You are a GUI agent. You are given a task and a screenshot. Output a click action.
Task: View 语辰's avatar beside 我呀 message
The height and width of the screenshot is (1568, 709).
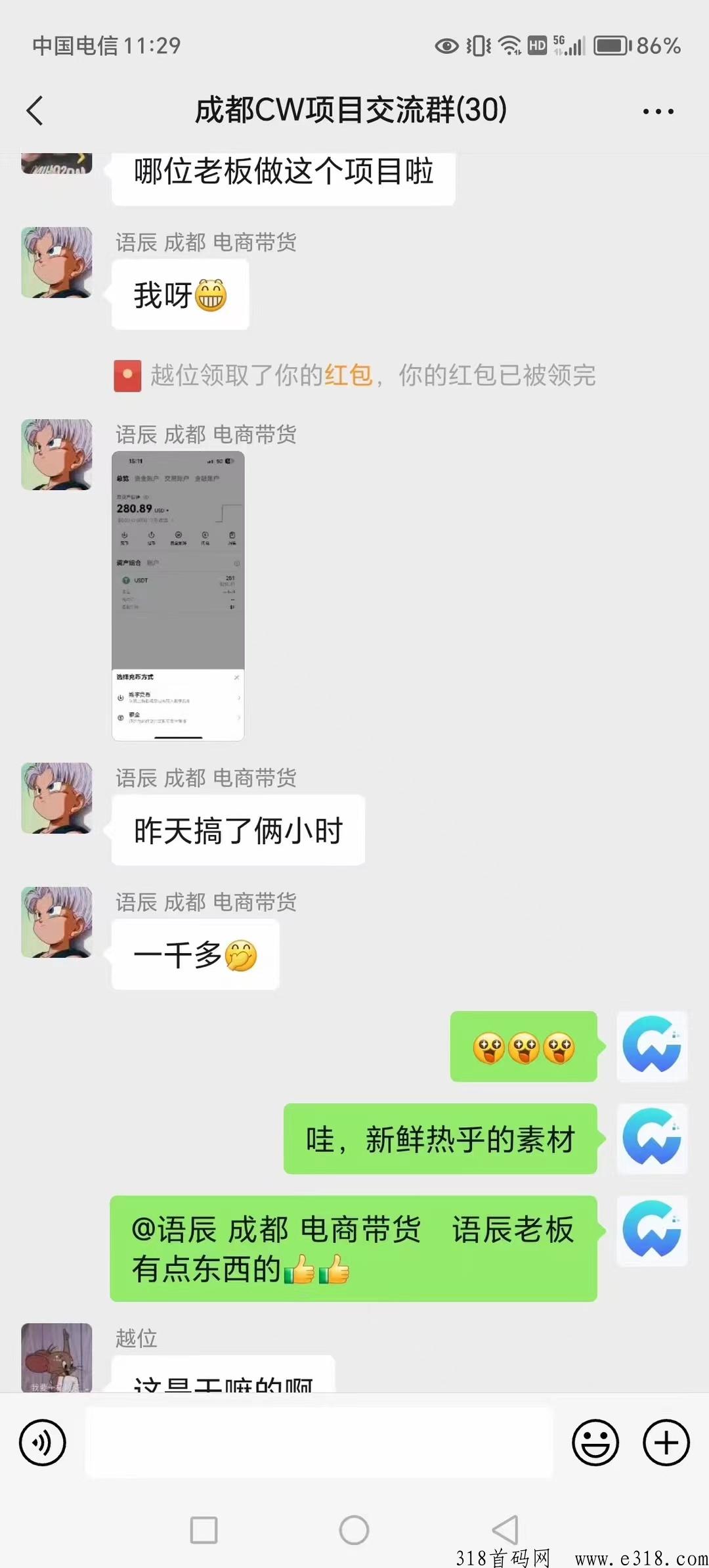coord(56,262)
